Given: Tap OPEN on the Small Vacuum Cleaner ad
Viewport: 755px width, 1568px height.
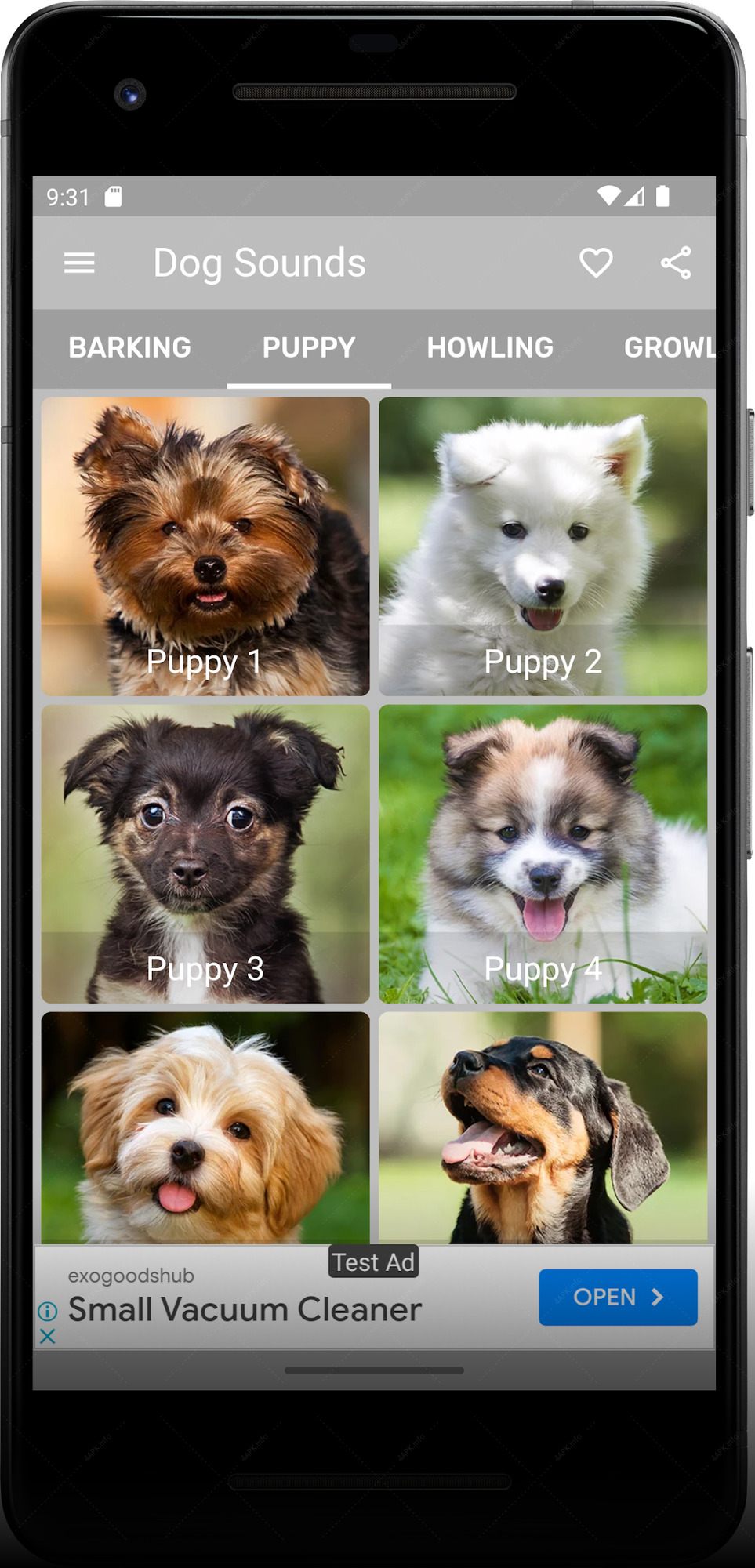Looking at the screenshot, I should 618,1297.
